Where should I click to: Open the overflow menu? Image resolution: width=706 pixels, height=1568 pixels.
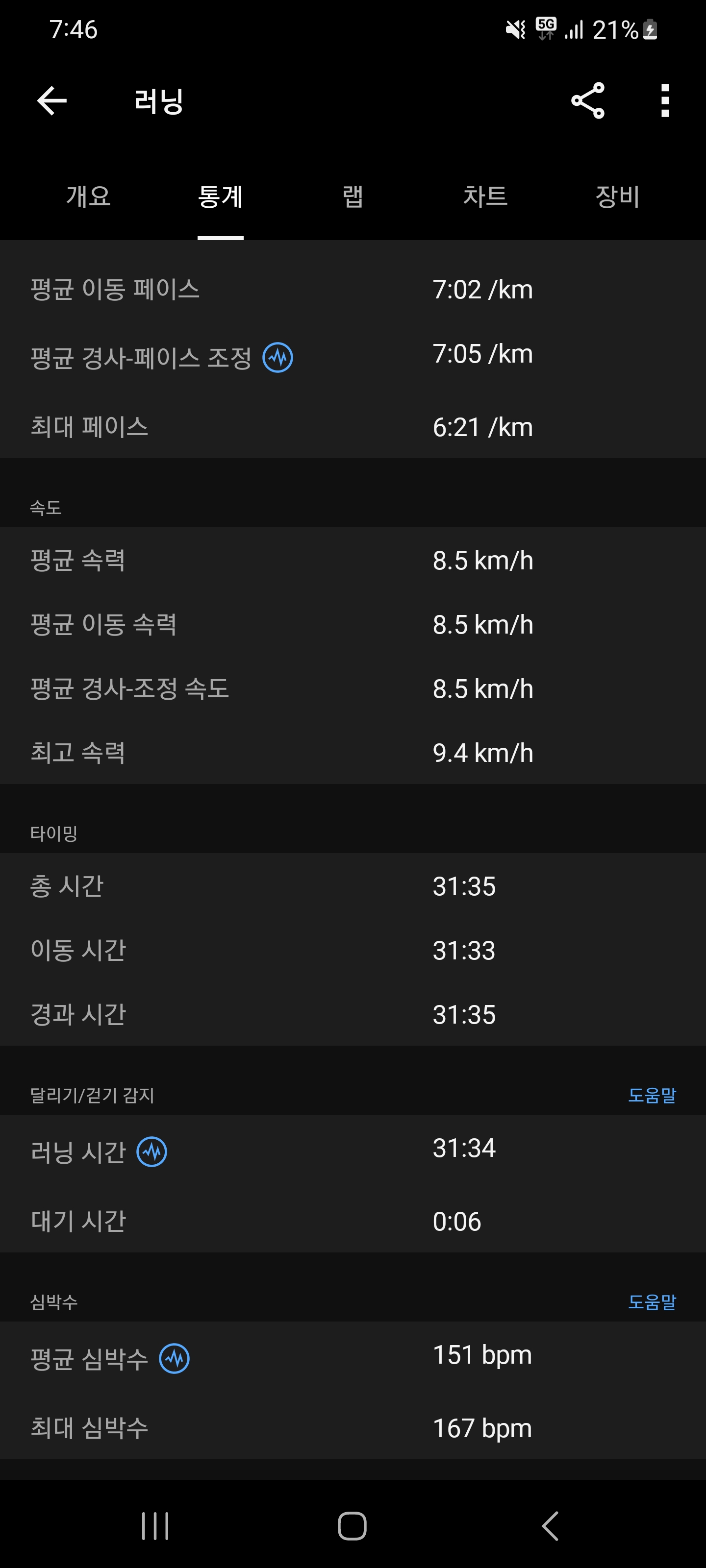click(665, 100)
